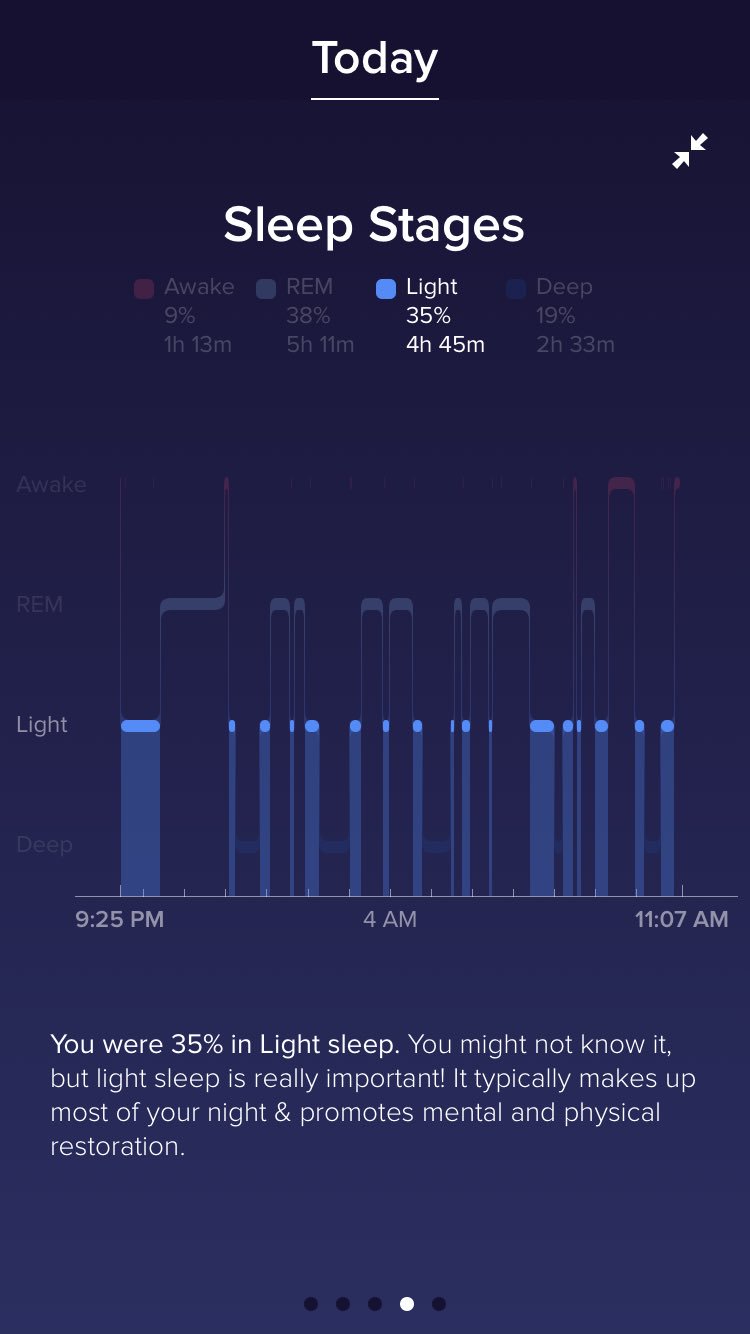Collapse the full-screen sleep chart
The image size is (750, 1334).
(690, 151)
